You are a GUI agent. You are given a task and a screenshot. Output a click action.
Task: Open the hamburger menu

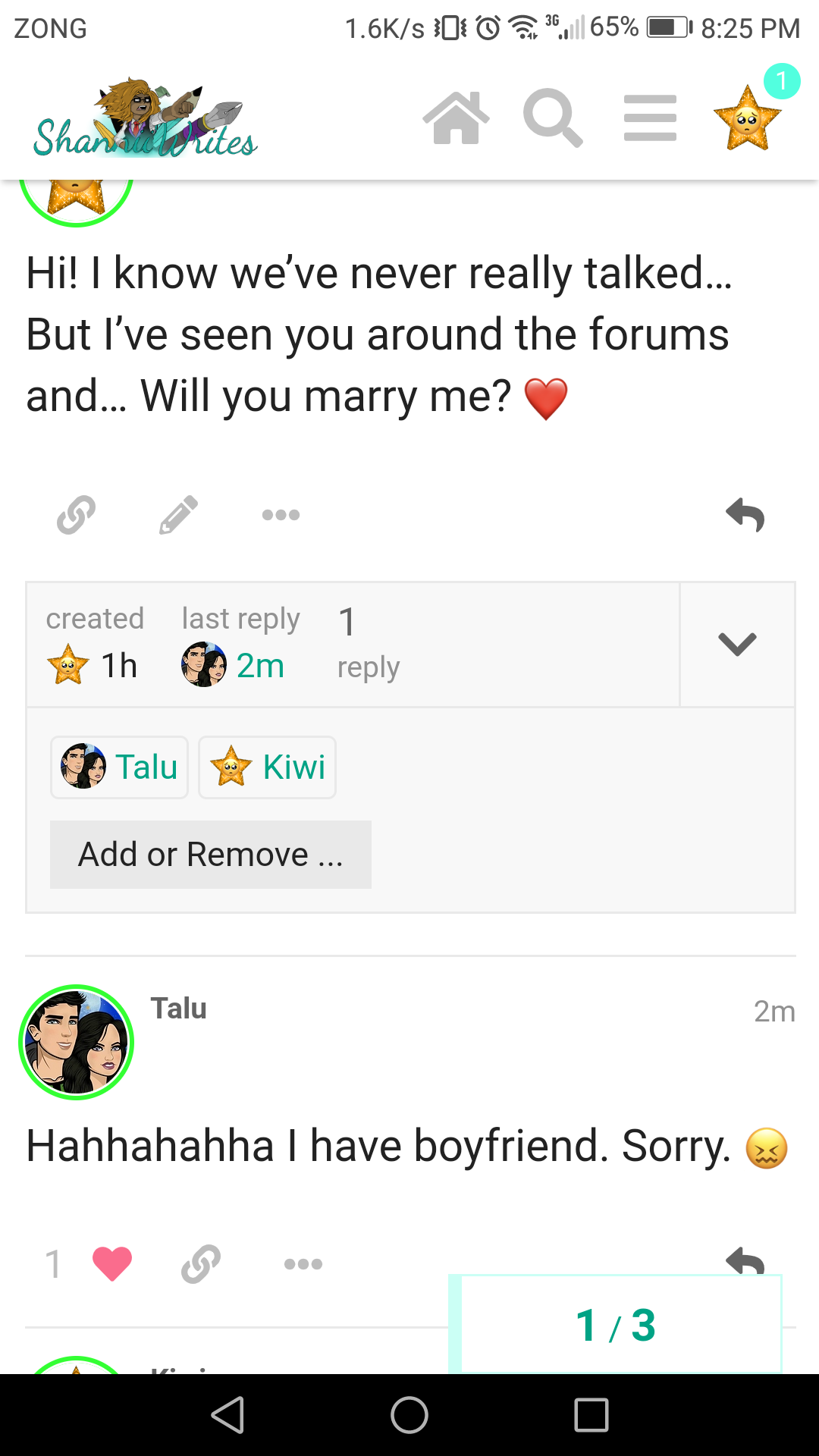click(650, 118)
